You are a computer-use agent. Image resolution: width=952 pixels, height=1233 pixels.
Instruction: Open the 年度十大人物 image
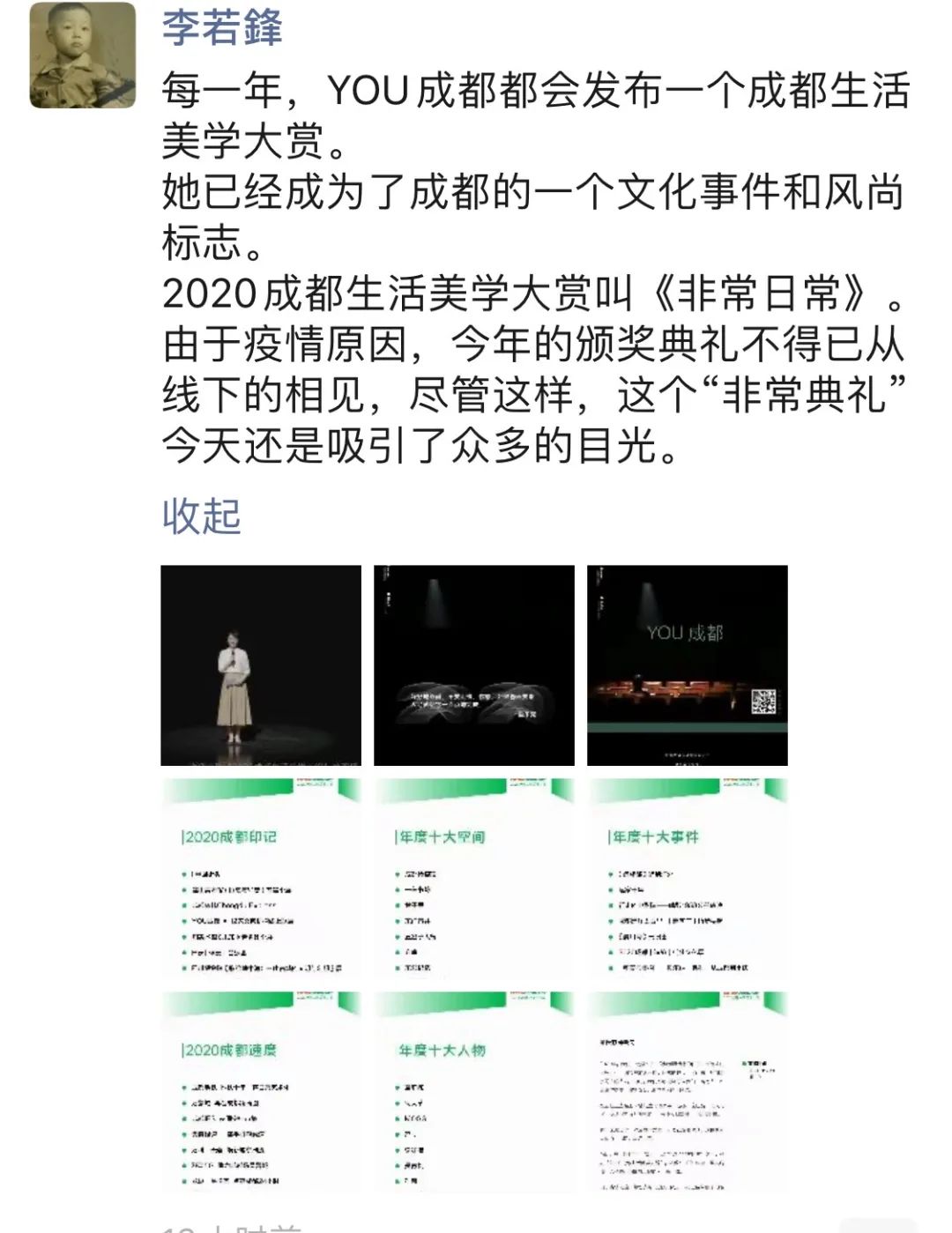[474, 1092]
